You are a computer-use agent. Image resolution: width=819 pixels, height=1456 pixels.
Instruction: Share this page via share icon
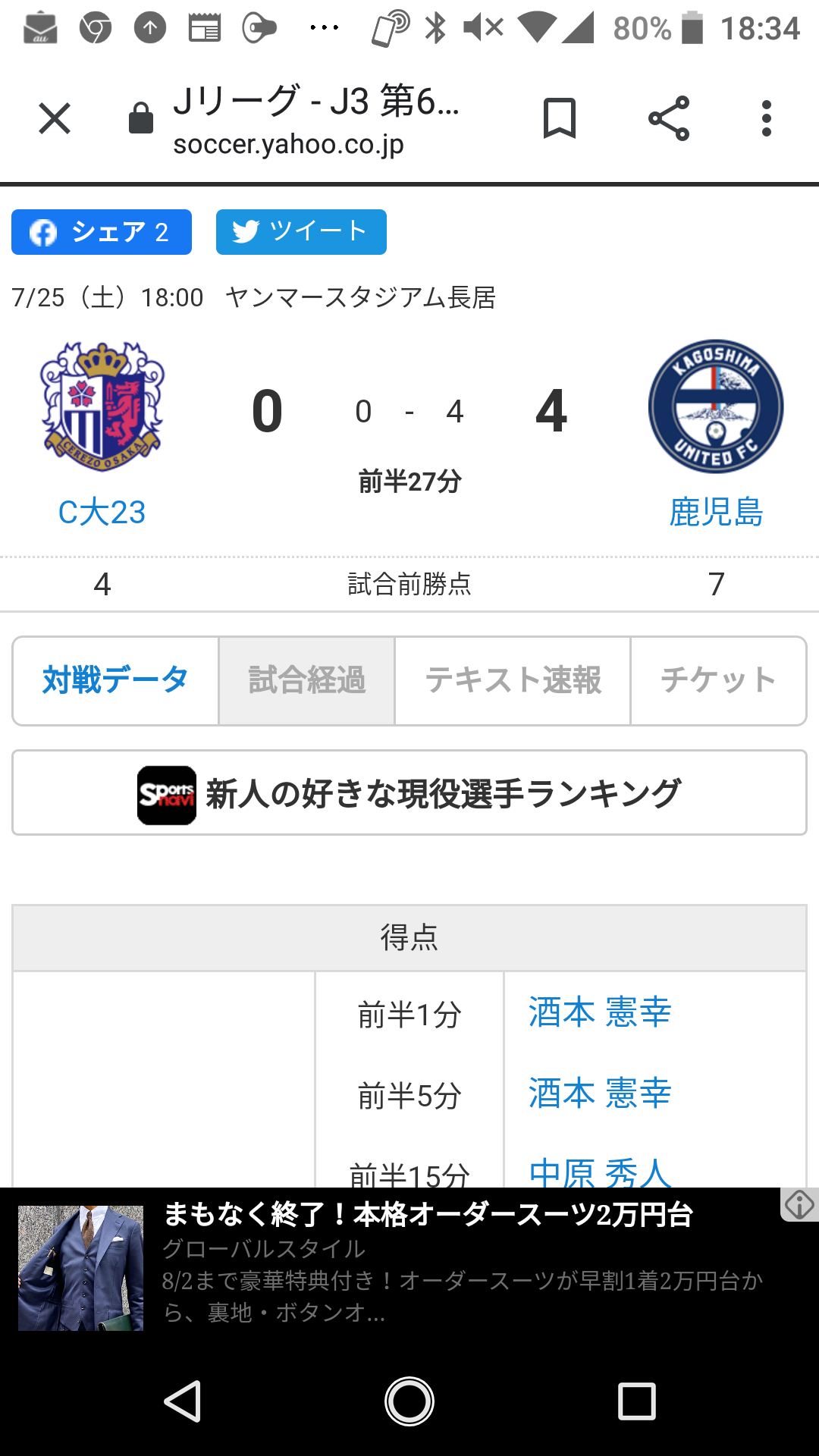point(669,119)
